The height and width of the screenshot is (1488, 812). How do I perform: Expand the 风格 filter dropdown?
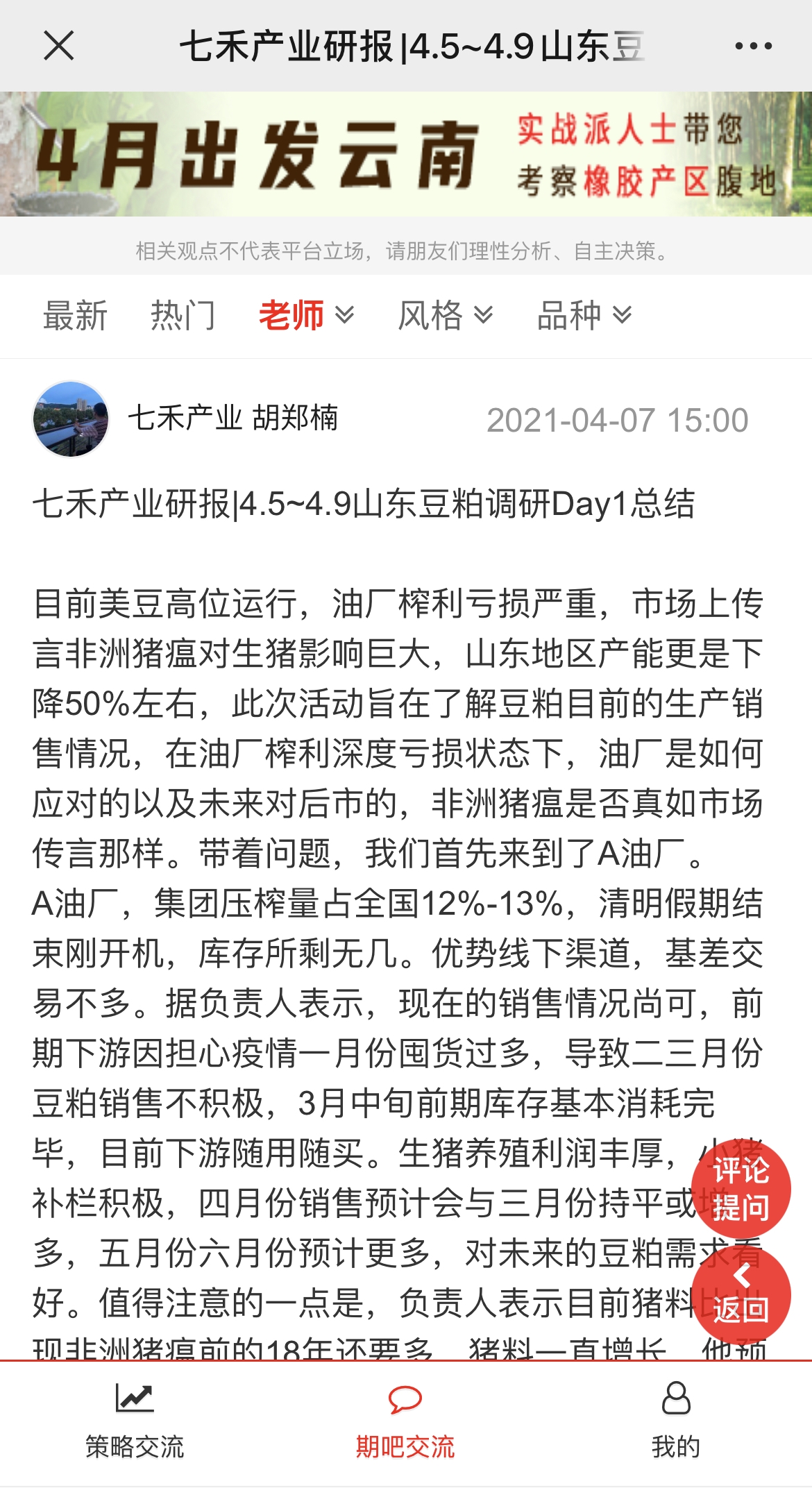pyautogui.click(x=445, y=316)
